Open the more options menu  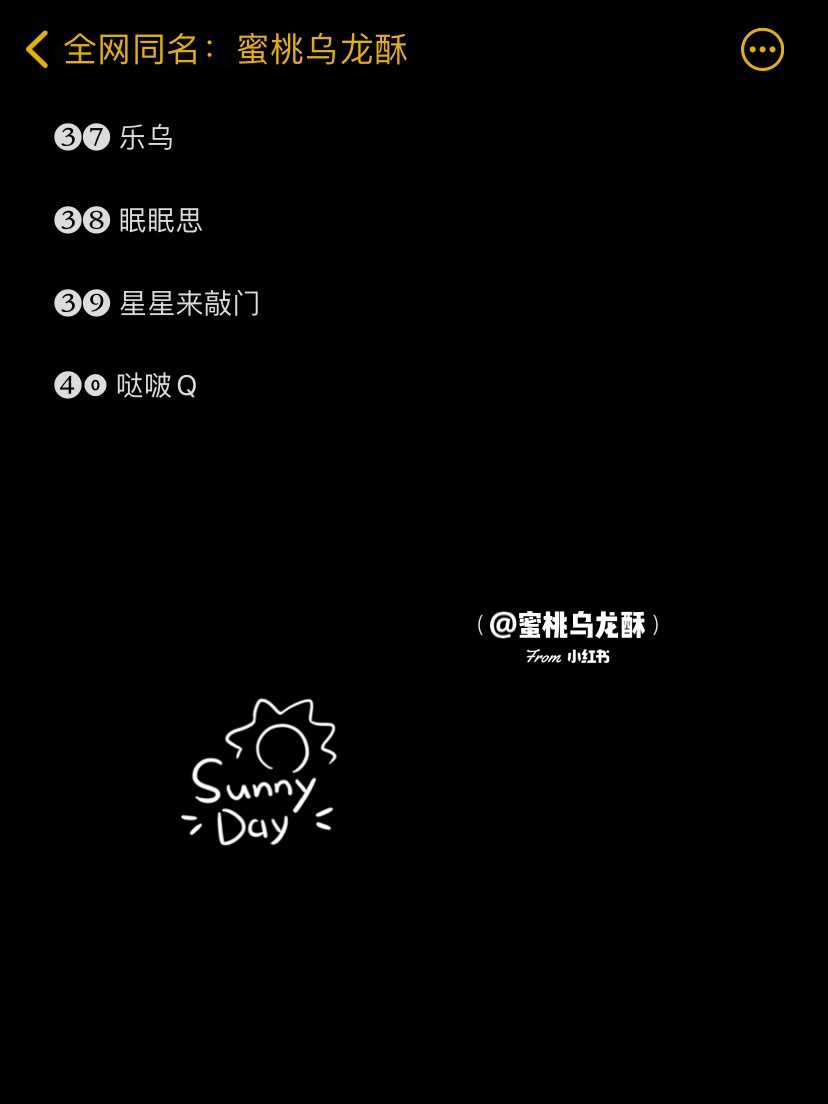tap(762, 49)
